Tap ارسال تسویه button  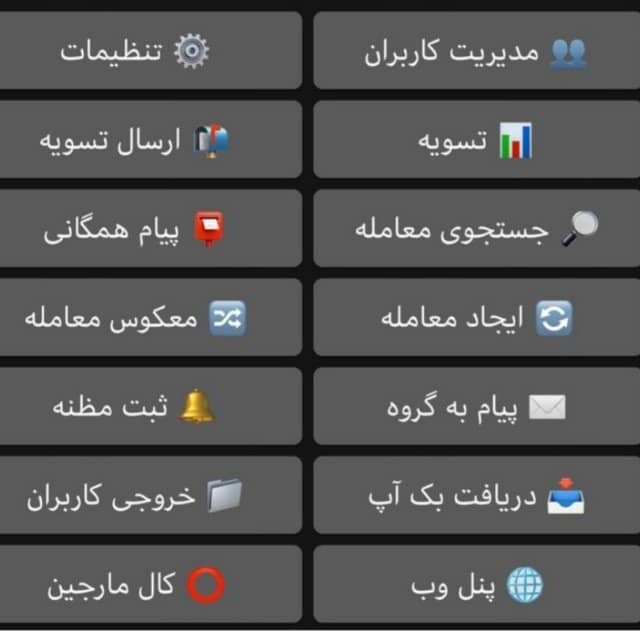pos(150,142)
